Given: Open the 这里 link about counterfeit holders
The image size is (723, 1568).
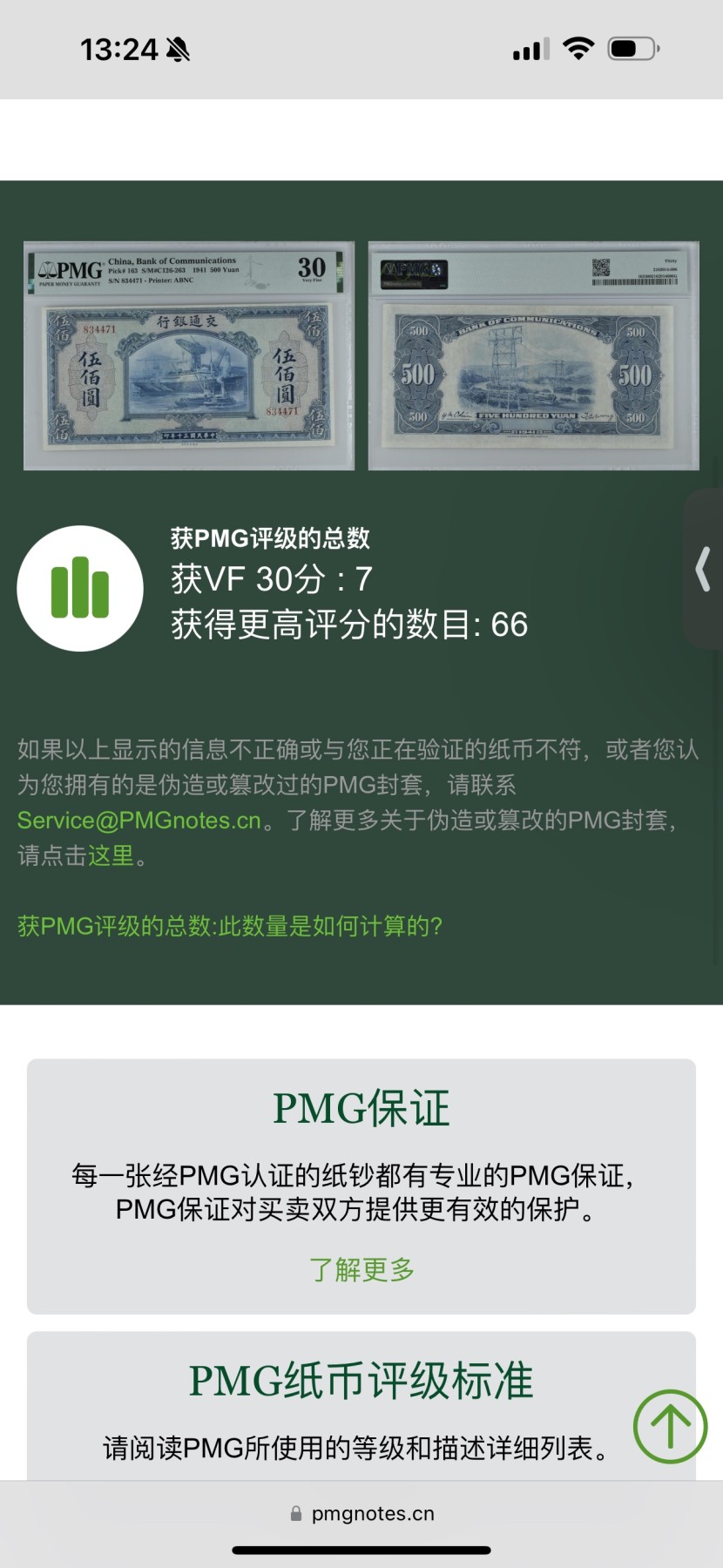Looking at the screenshot, I should click(111, 855).
